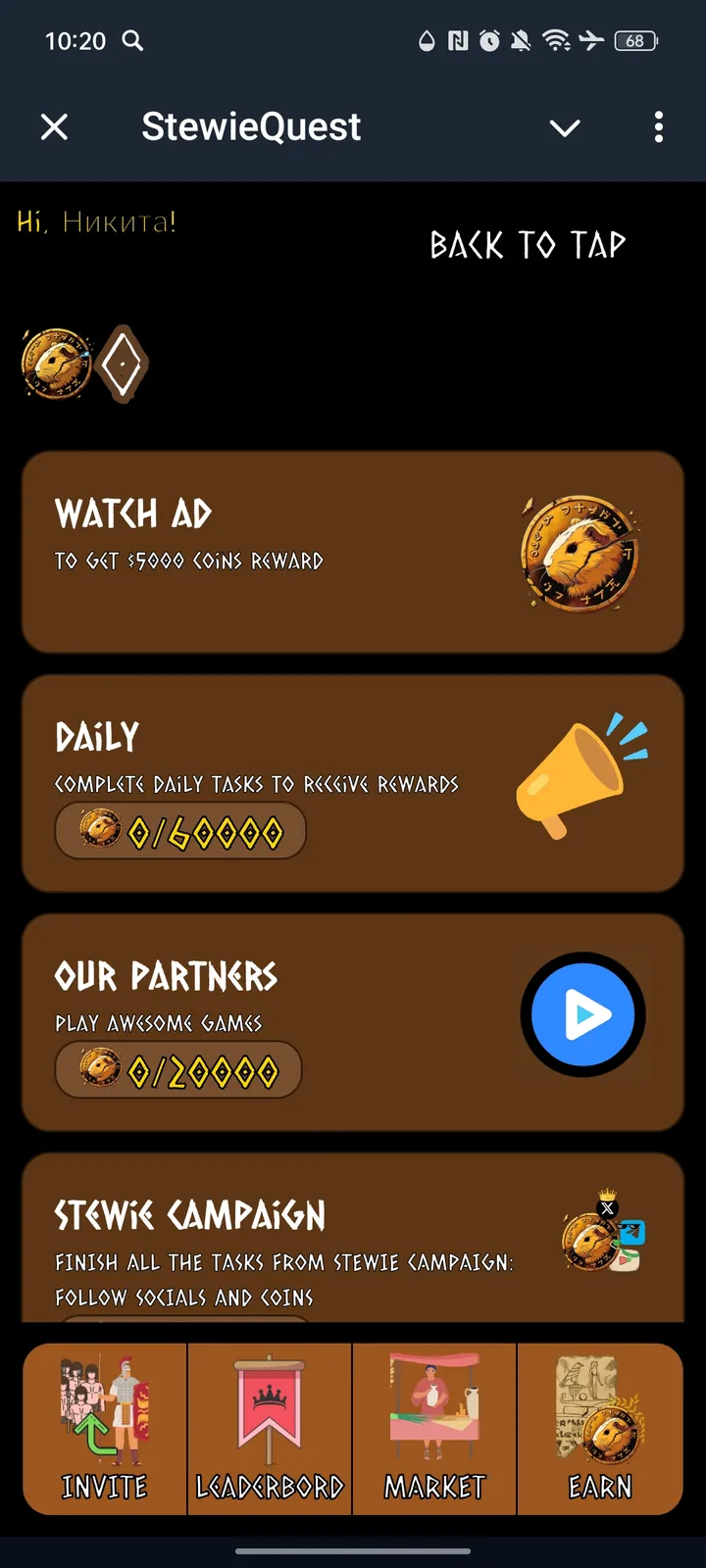Collapse the StewieQuest mini app
The height and width of the screenshot is (1568, 706).
coord(565,127)
